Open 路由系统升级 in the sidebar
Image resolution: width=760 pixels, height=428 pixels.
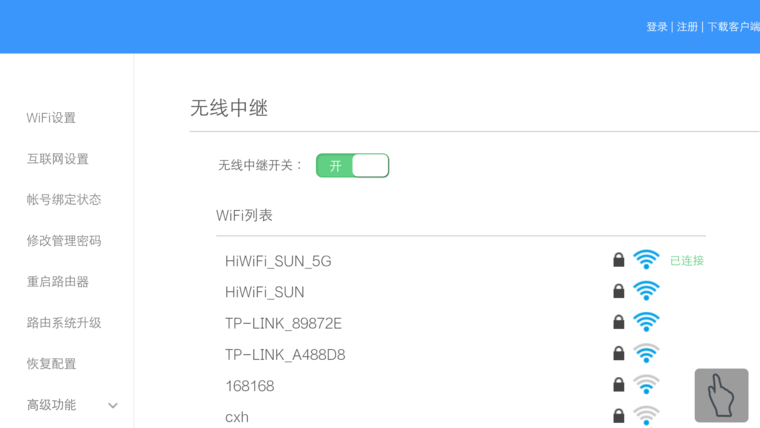64,323
